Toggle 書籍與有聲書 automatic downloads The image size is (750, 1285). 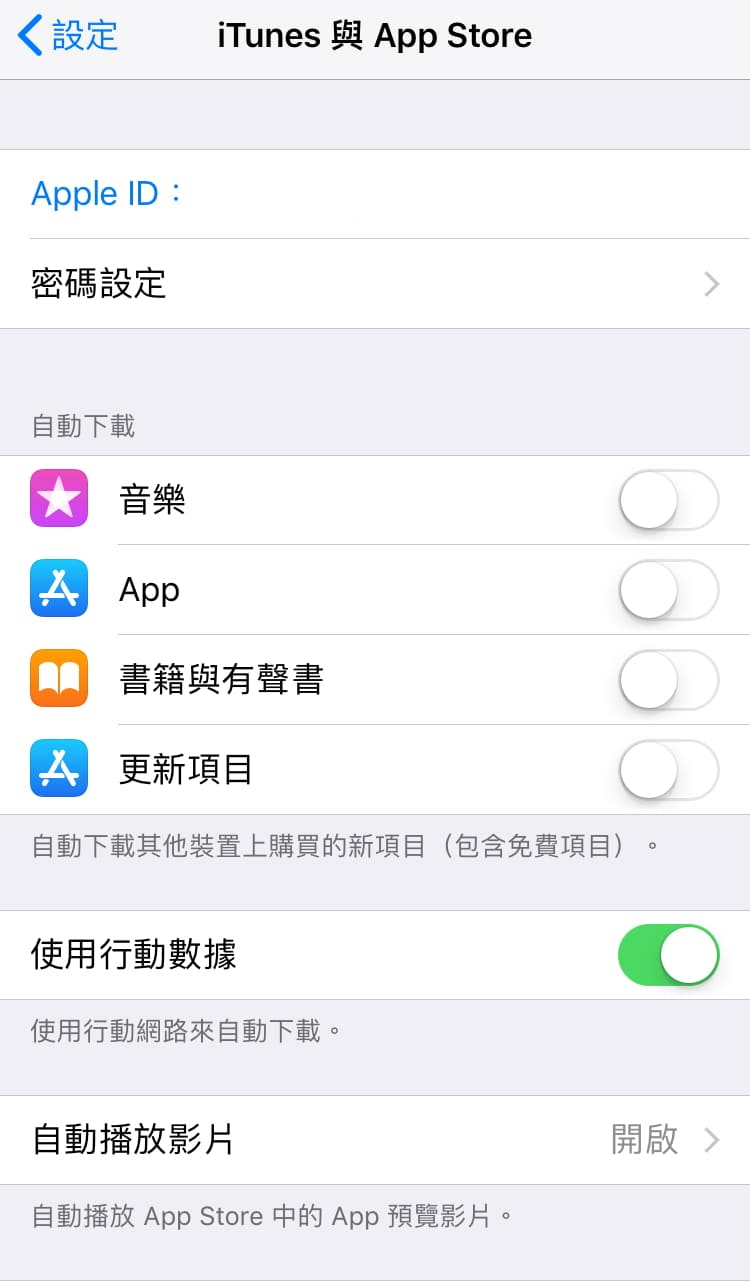pos(668,680)
